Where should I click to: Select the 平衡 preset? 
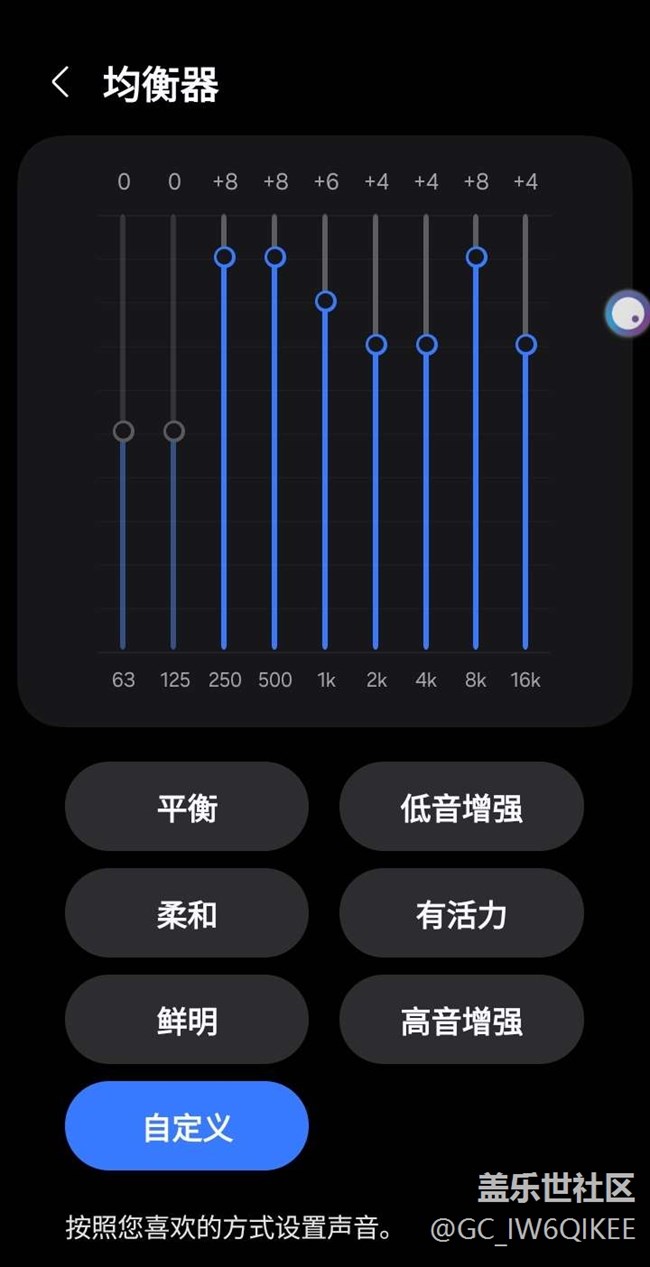coord(187,807)
